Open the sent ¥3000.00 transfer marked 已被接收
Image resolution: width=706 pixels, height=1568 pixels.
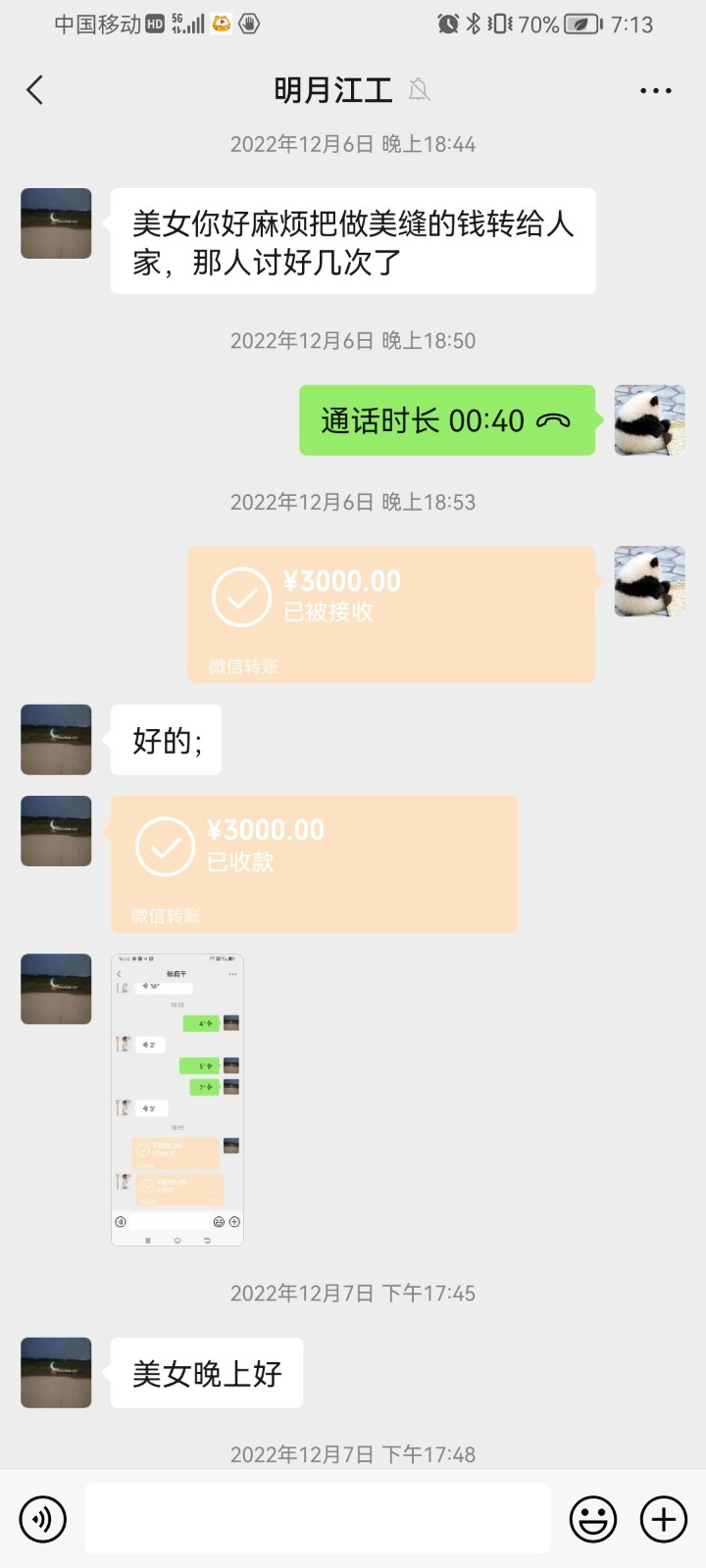[x=391, y=613]
